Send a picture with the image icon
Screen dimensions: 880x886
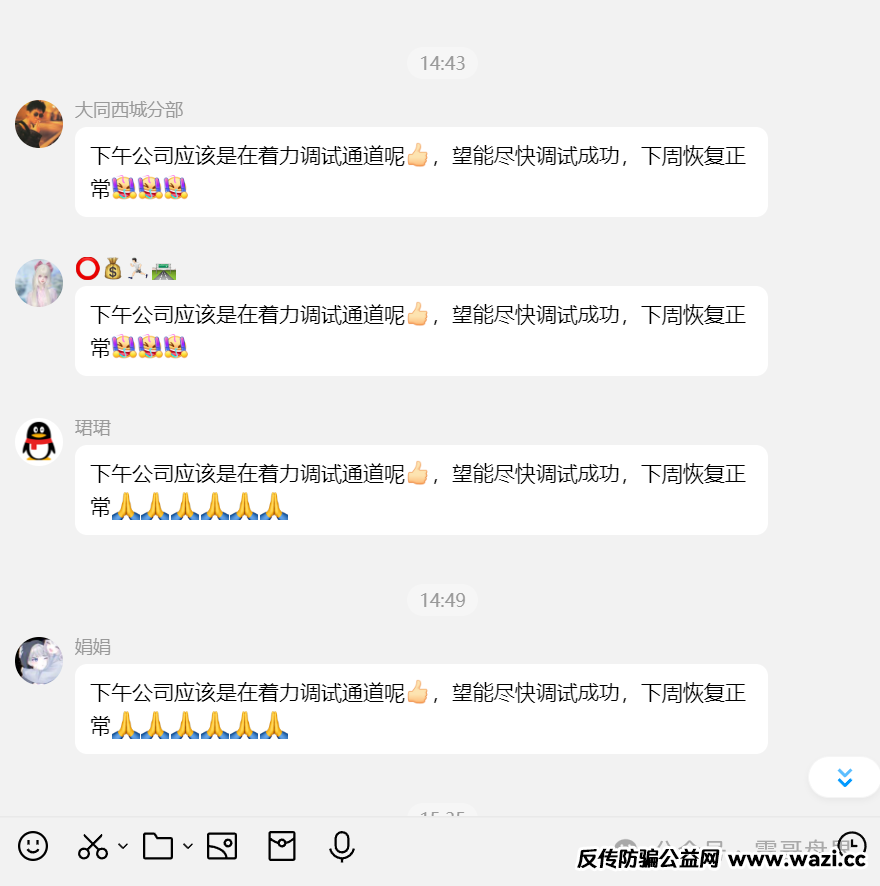[222, 846]
